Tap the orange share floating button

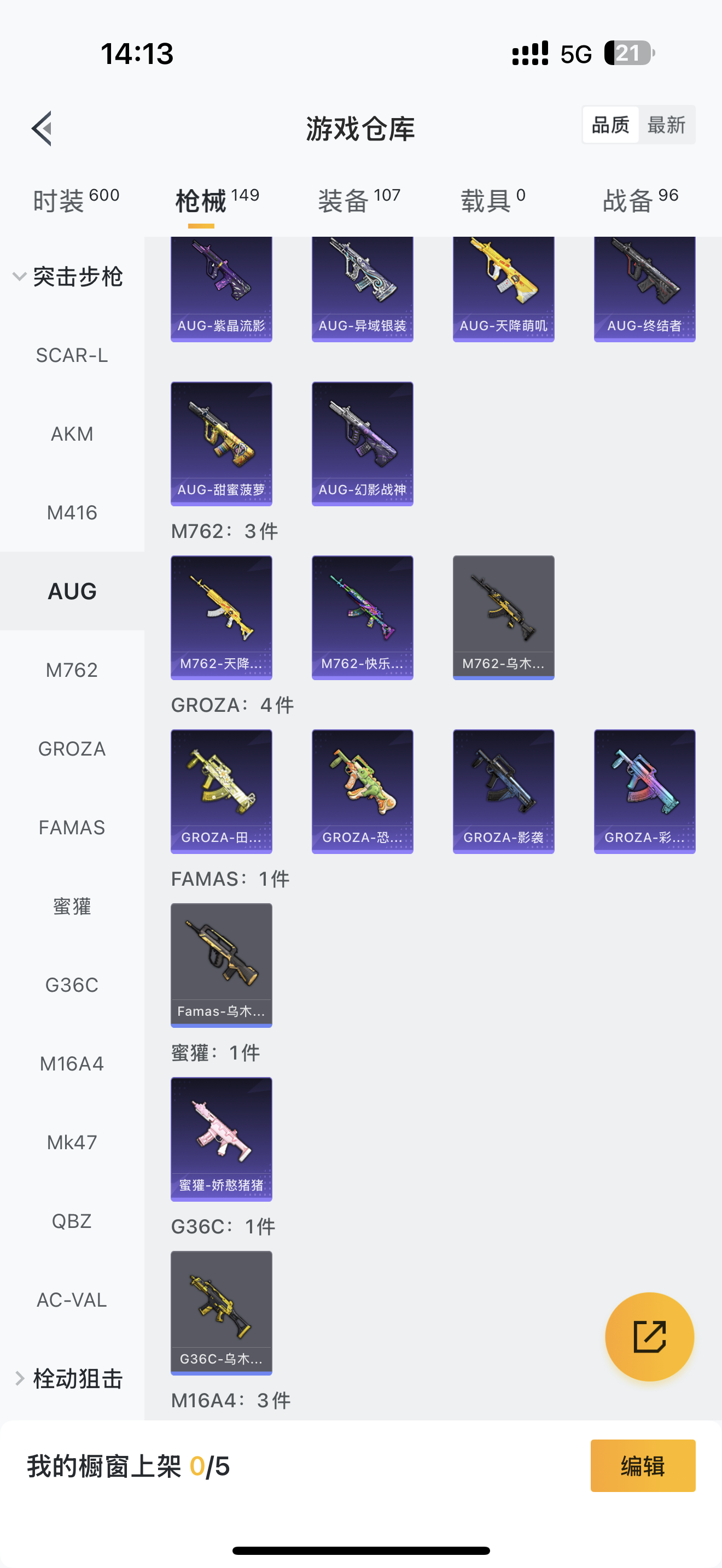pos(649,1337)
